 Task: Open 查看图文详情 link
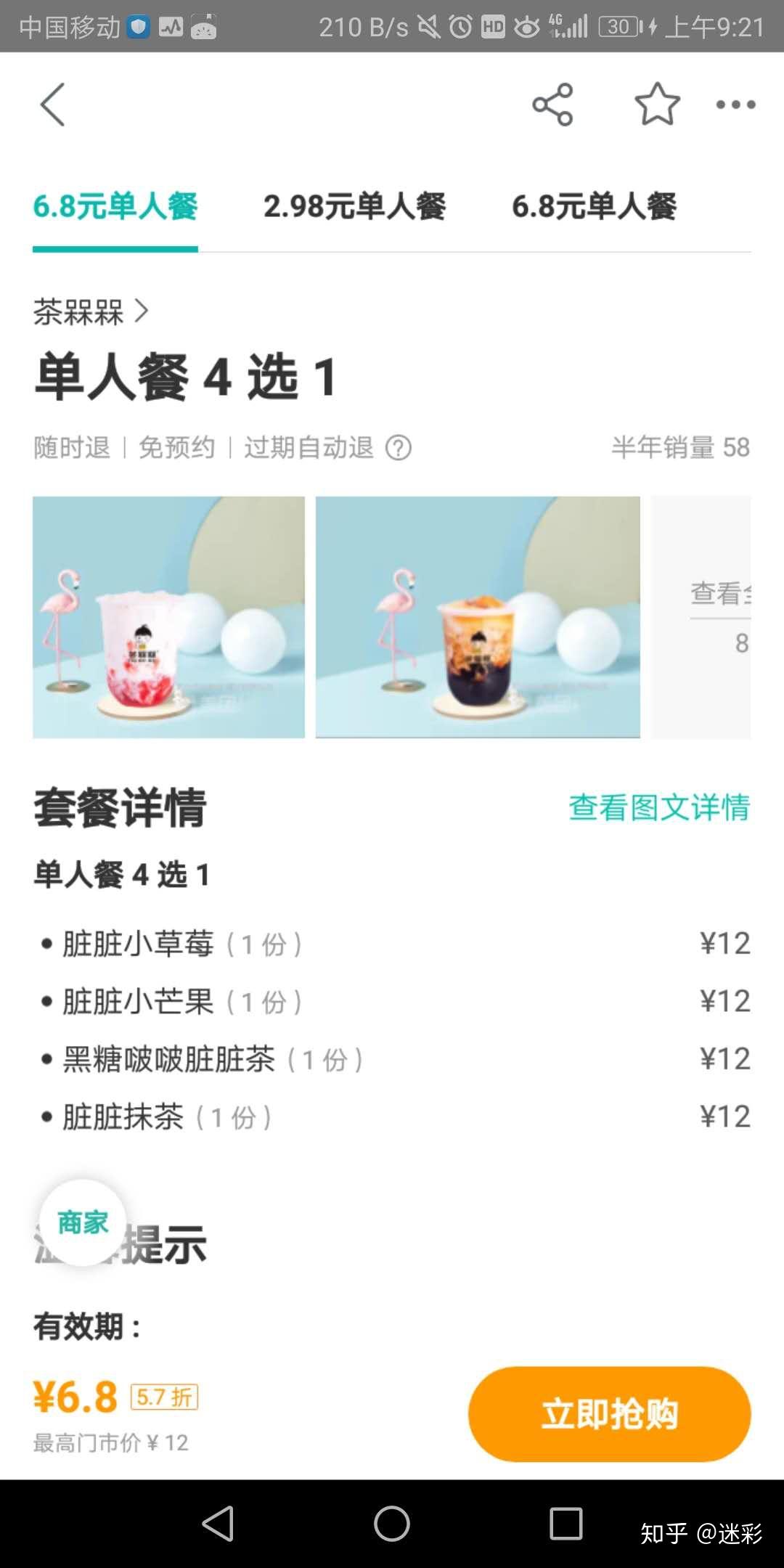[658, 807]
